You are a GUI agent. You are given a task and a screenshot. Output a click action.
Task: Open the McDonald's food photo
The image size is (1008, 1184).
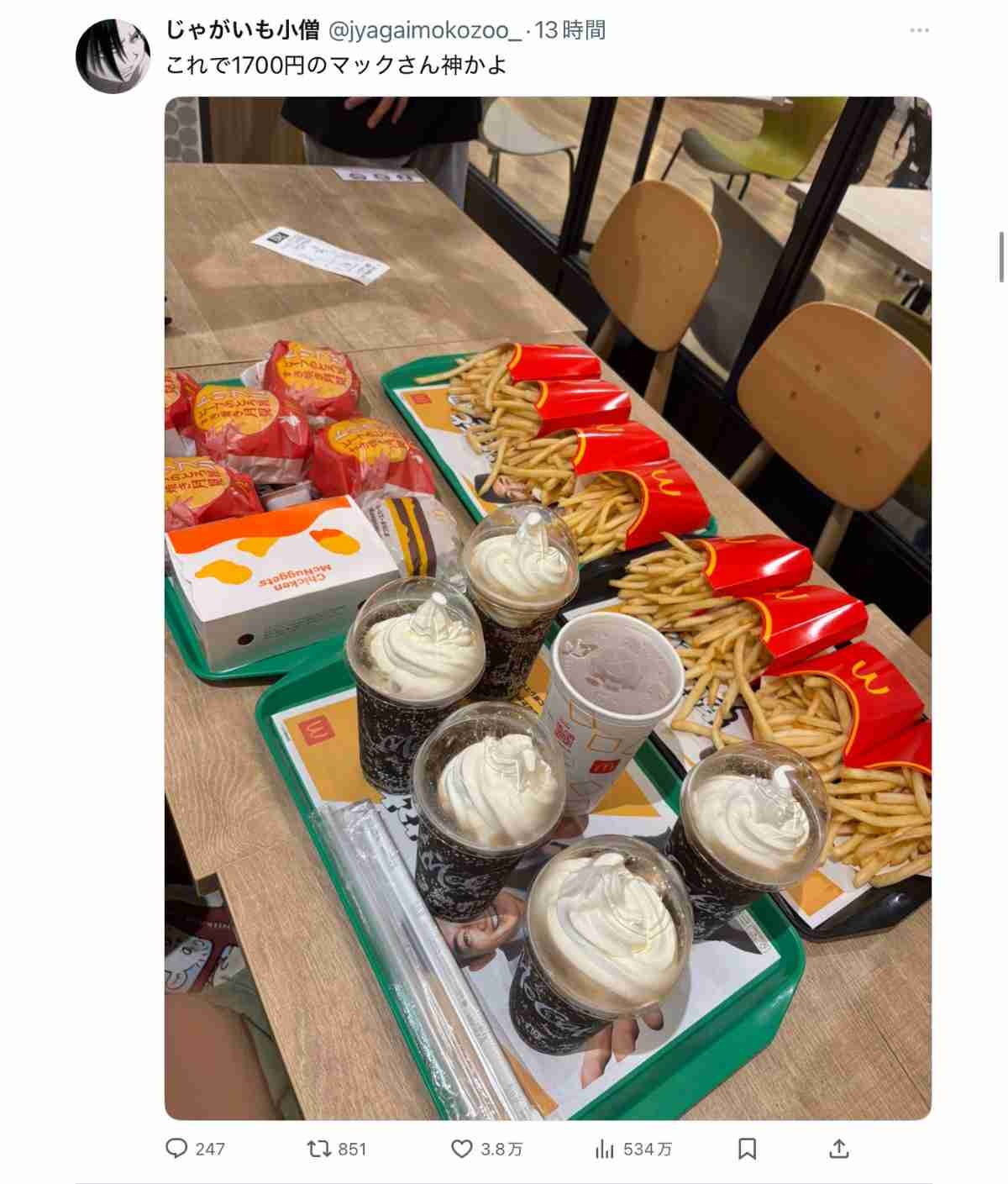(548, 608)
